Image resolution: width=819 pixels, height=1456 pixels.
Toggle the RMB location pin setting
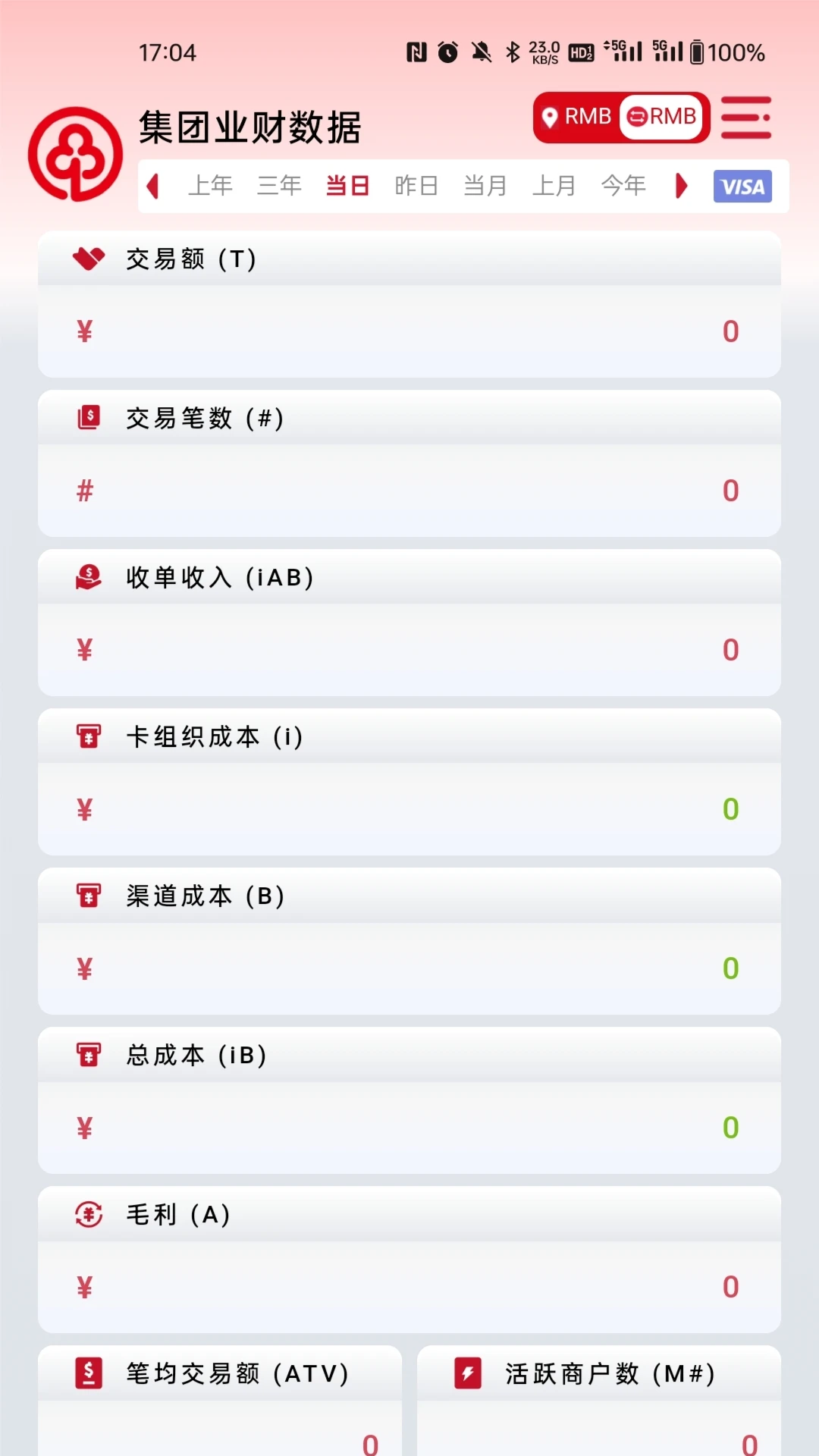[579, 116]
